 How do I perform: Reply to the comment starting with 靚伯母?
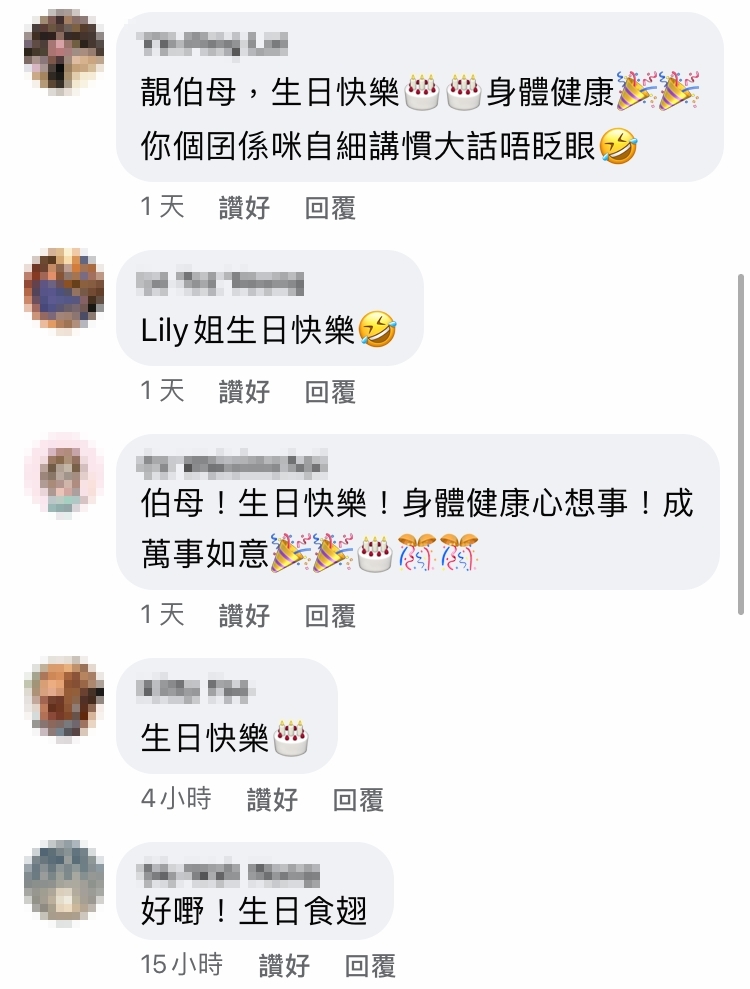(331, 207)
